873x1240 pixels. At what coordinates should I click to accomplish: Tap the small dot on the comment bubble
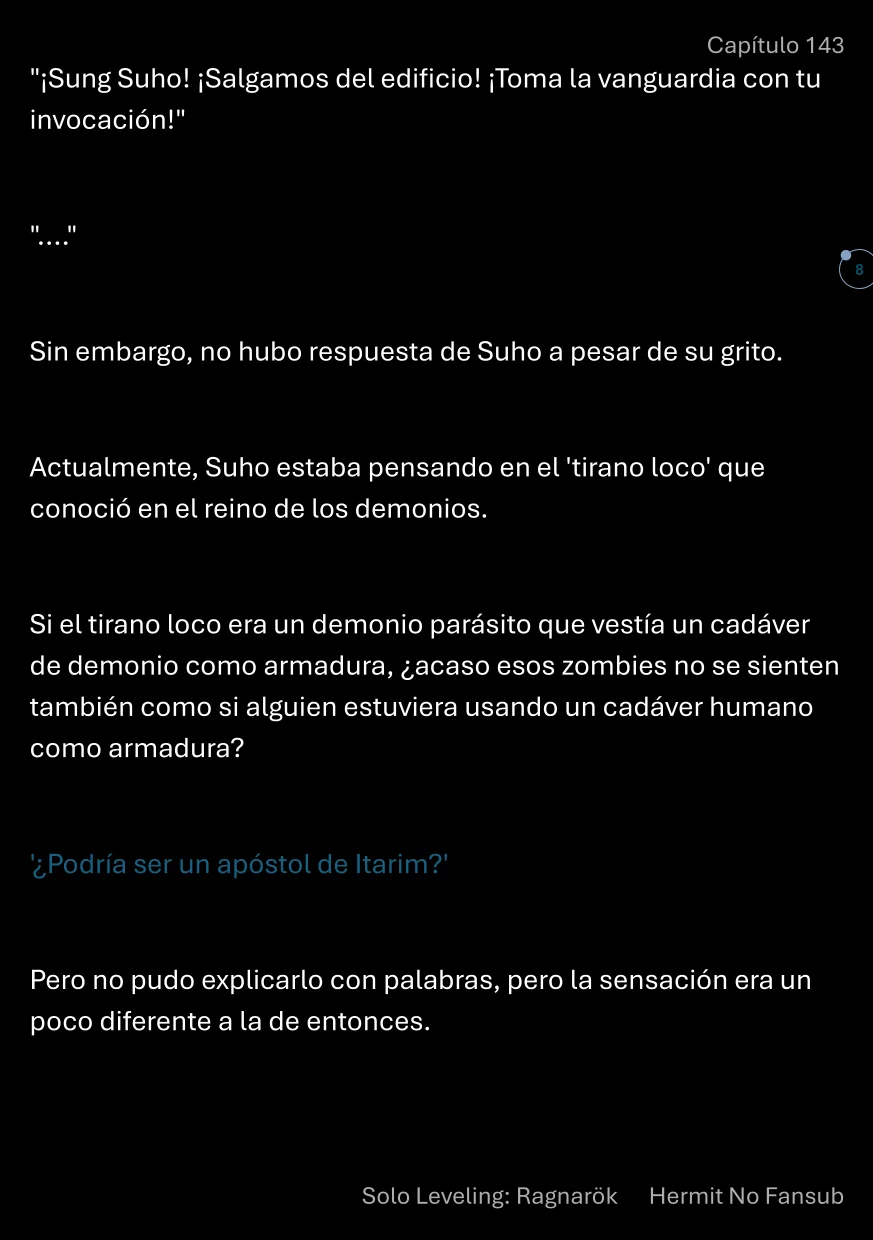(846, 253)
